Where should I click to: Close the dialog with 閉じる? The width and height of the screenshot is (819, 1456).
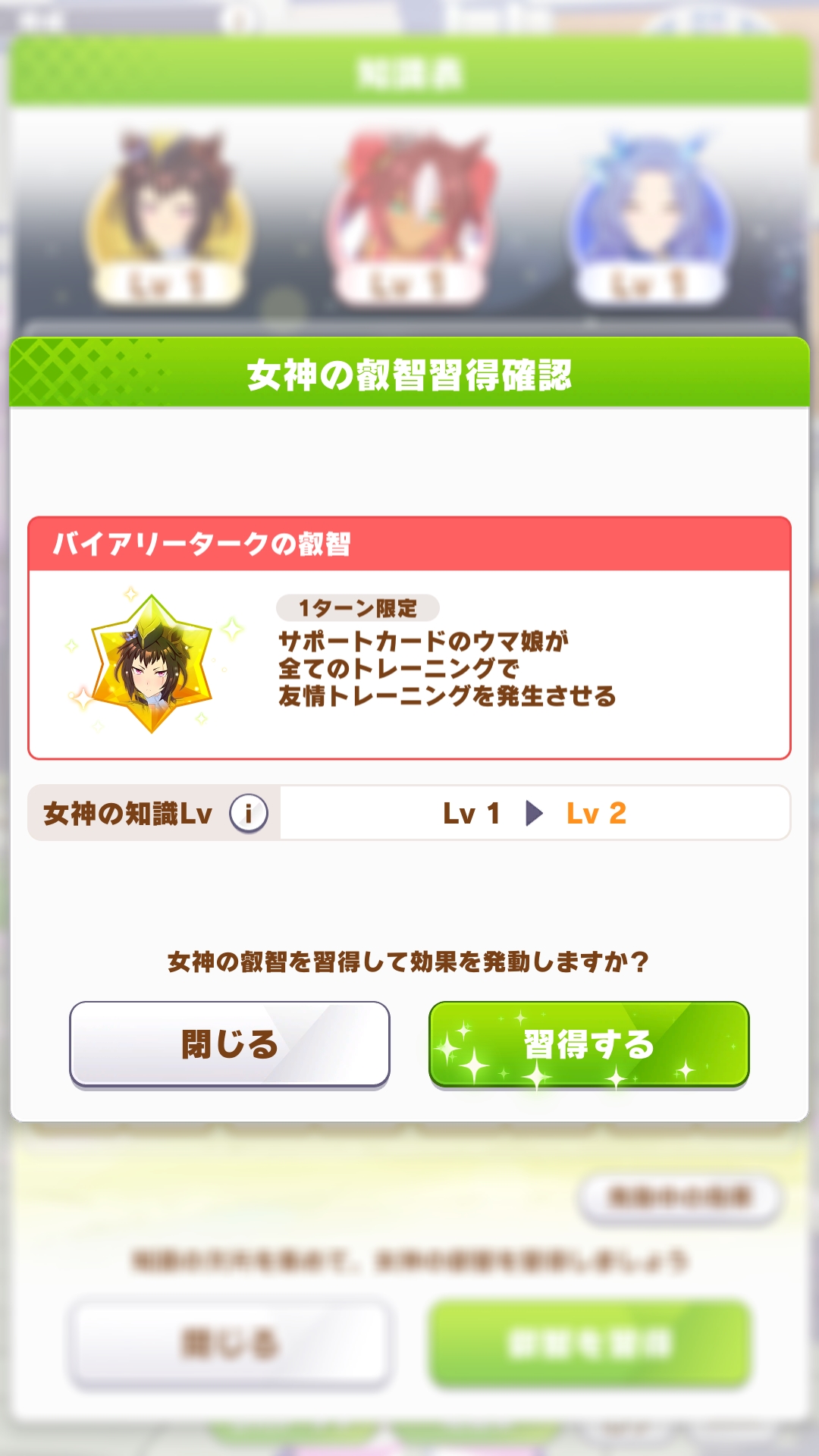230,1045
